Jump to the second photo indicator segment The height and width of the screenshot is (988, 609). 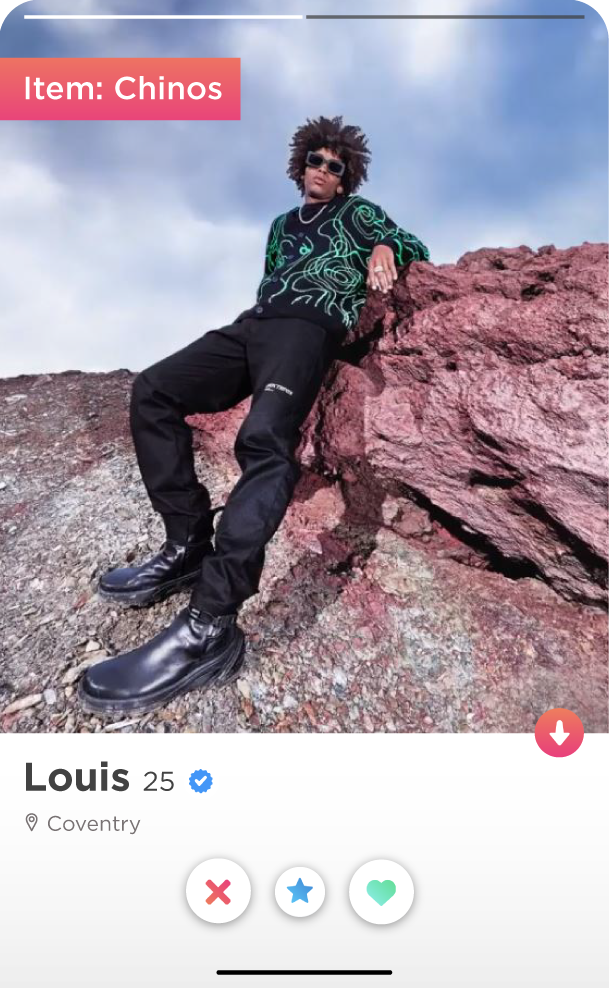pos(445,17)
